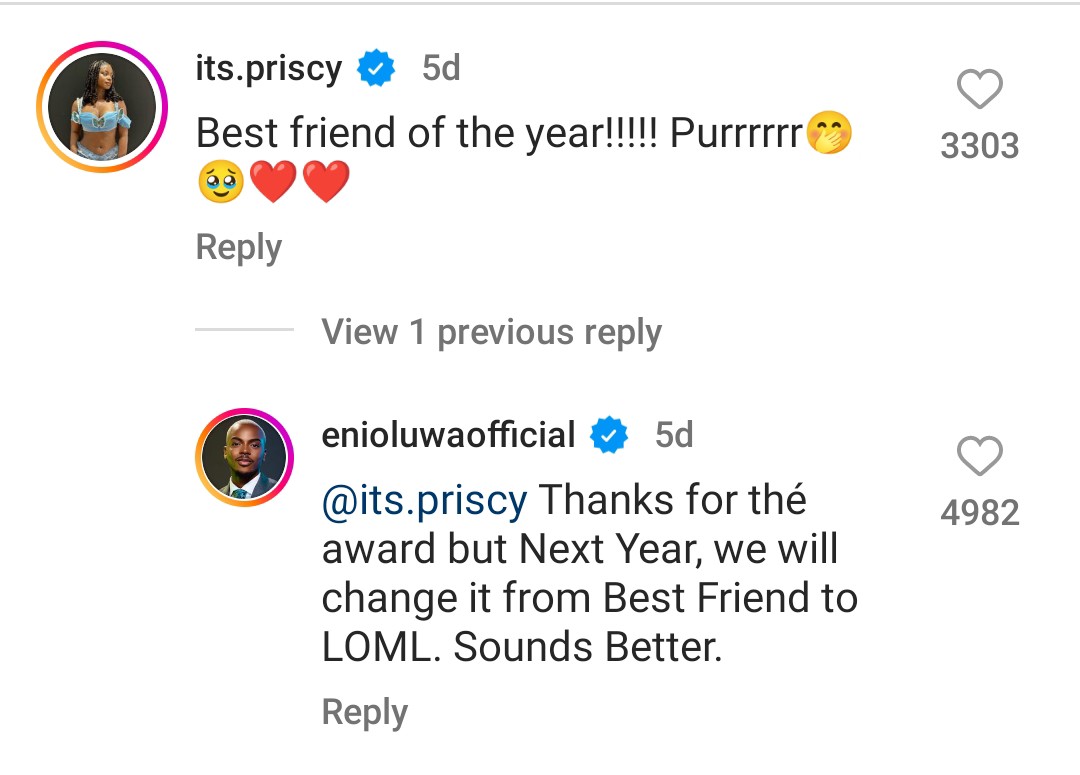Viewport: 1080px width, 775px height.
Task: Like the comment by its.priscy
Action: [979, 92]
